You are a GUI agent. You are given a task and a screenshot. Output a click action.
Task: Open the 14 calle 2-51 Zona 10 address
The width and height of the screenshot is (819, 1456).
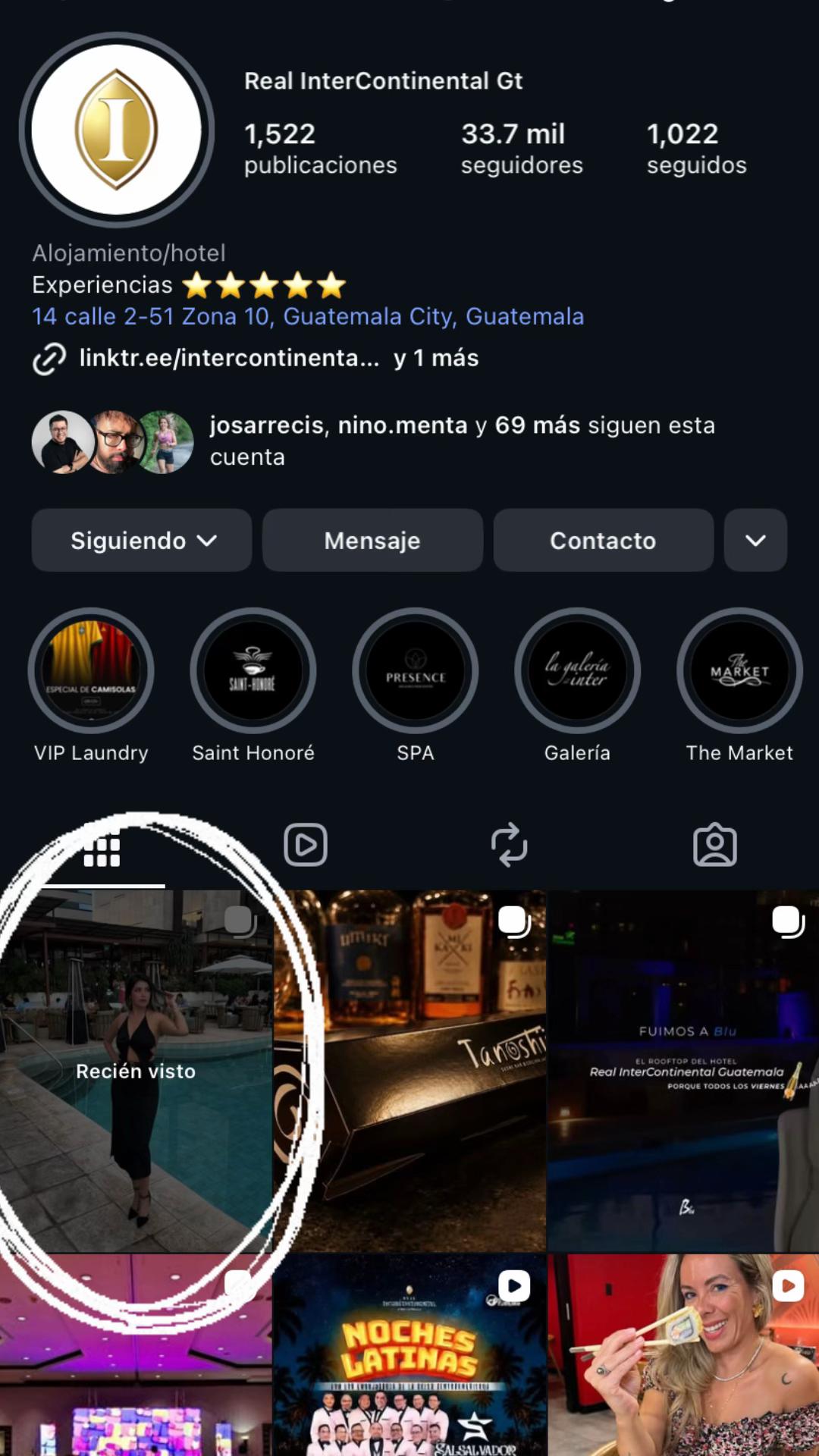[x=308, y=316]
